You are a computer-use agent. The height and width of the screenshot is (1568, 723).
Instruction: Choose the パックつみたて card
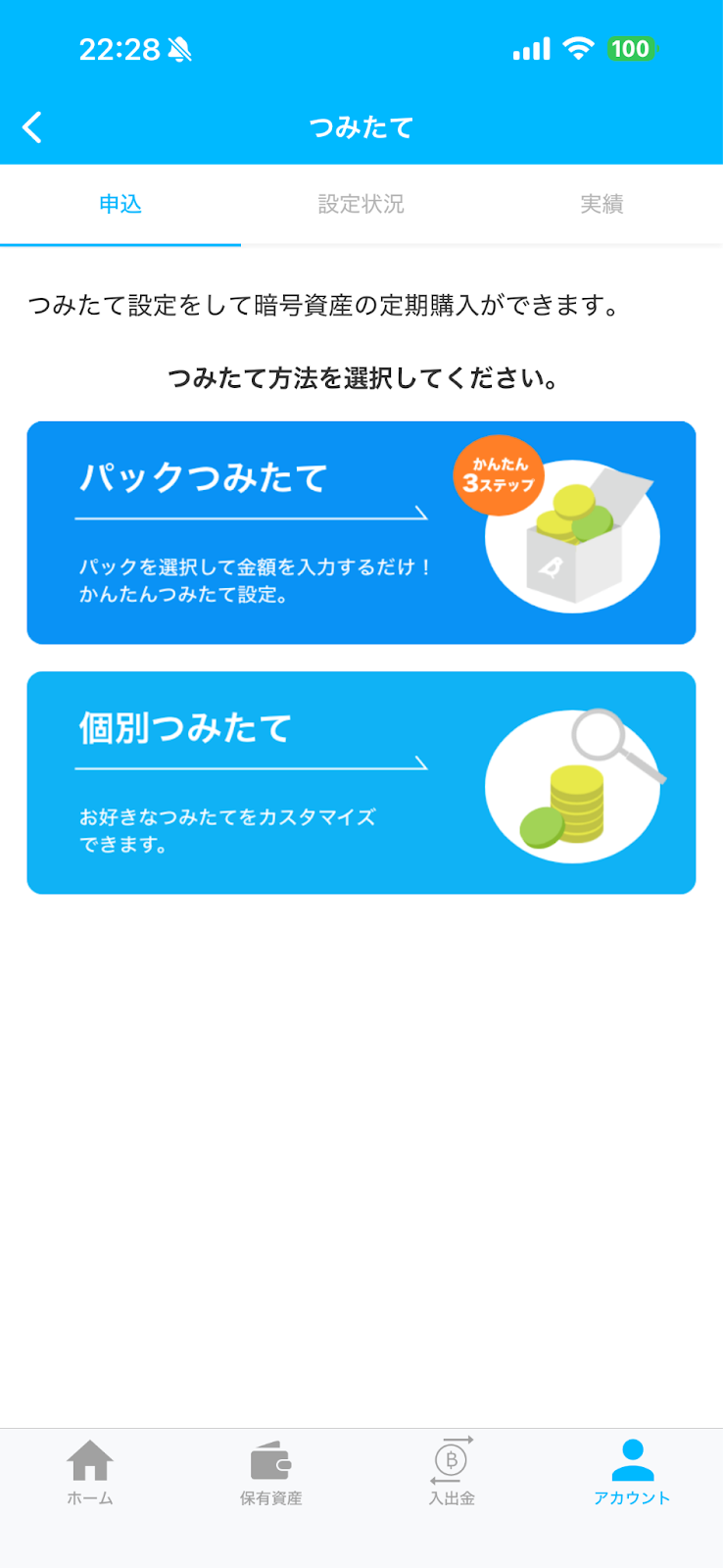pos(361,532)
